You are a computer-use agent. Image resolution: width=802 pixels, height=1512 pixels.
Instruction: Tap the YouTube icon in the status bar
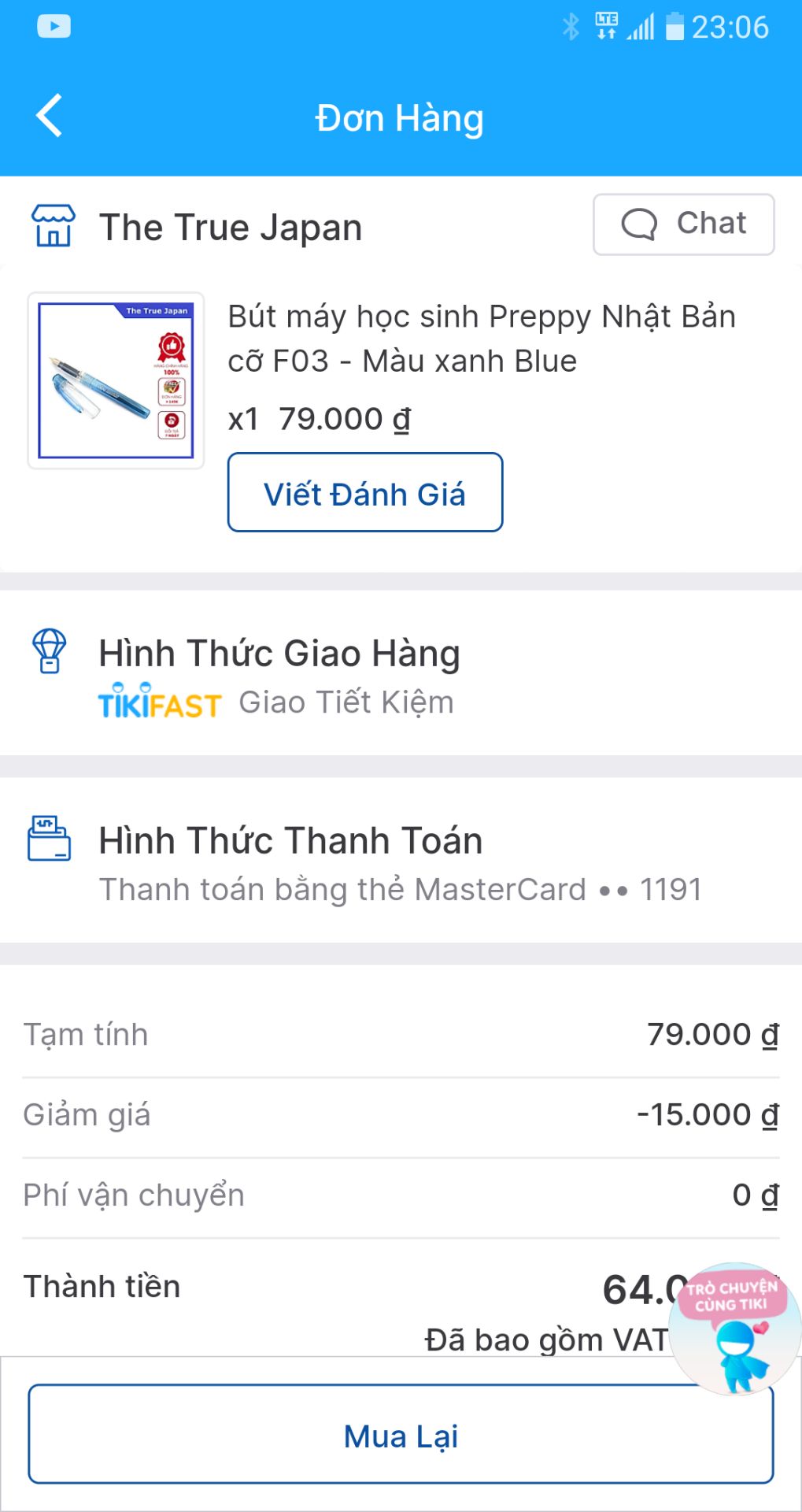(54, 27)
